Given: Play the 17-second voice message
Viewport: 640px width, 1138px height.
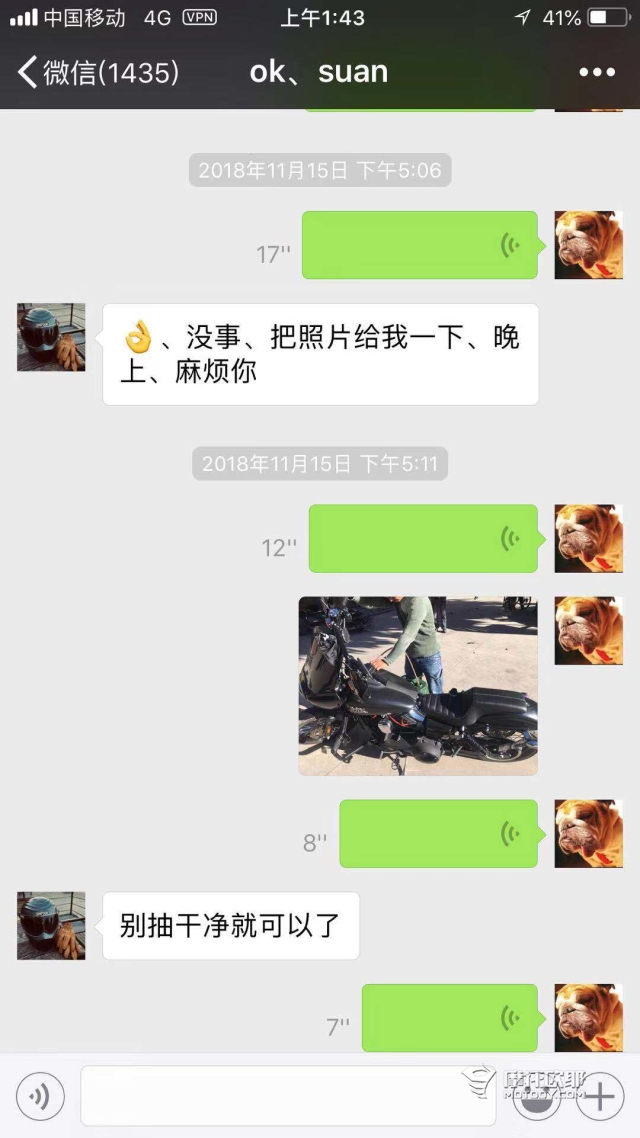Looking at the screenshot, I should point(420,245).
